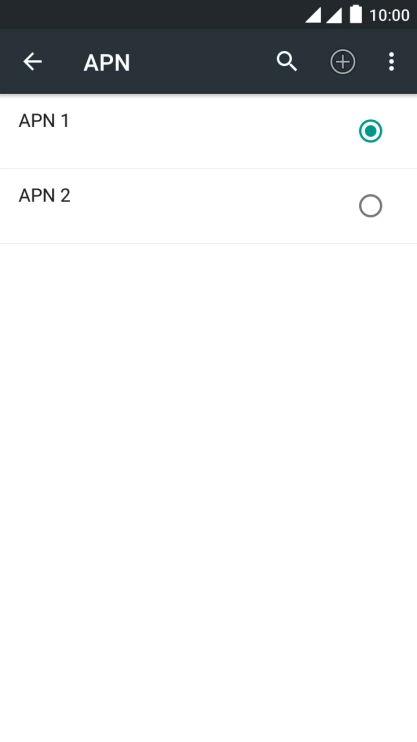Screen dimensions: 417x742
Task: Open APN 2 settings row
Action: [x=208, y=206]
